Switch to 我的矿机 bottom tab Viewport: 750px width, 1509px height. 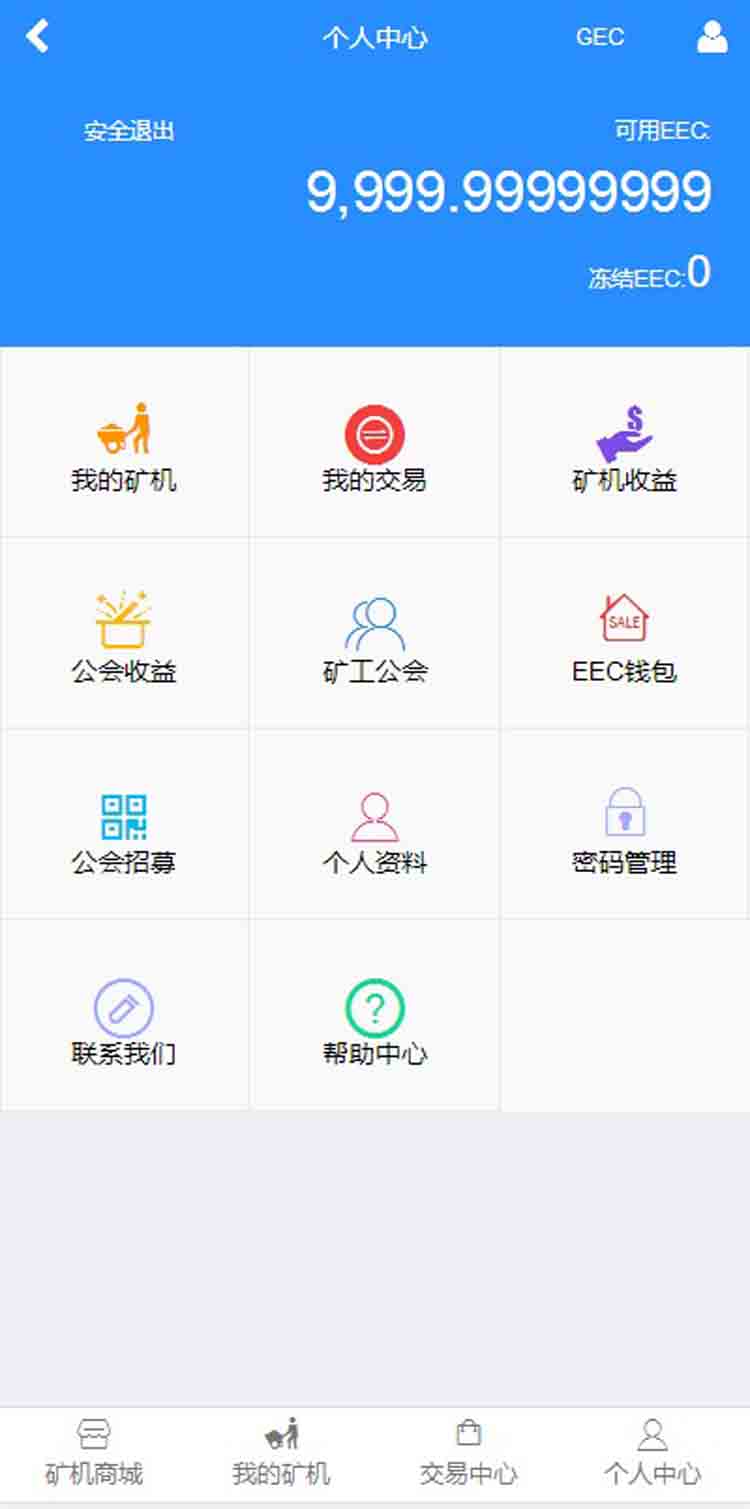tap(281, 1452)
